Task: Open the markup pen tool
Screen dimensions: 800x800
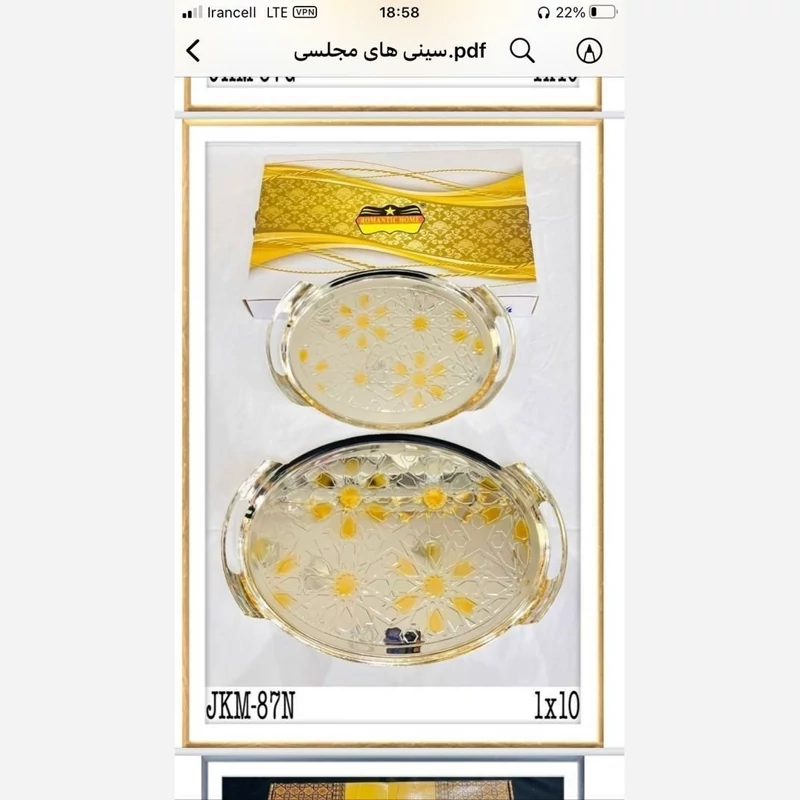Action: (589, 50)
